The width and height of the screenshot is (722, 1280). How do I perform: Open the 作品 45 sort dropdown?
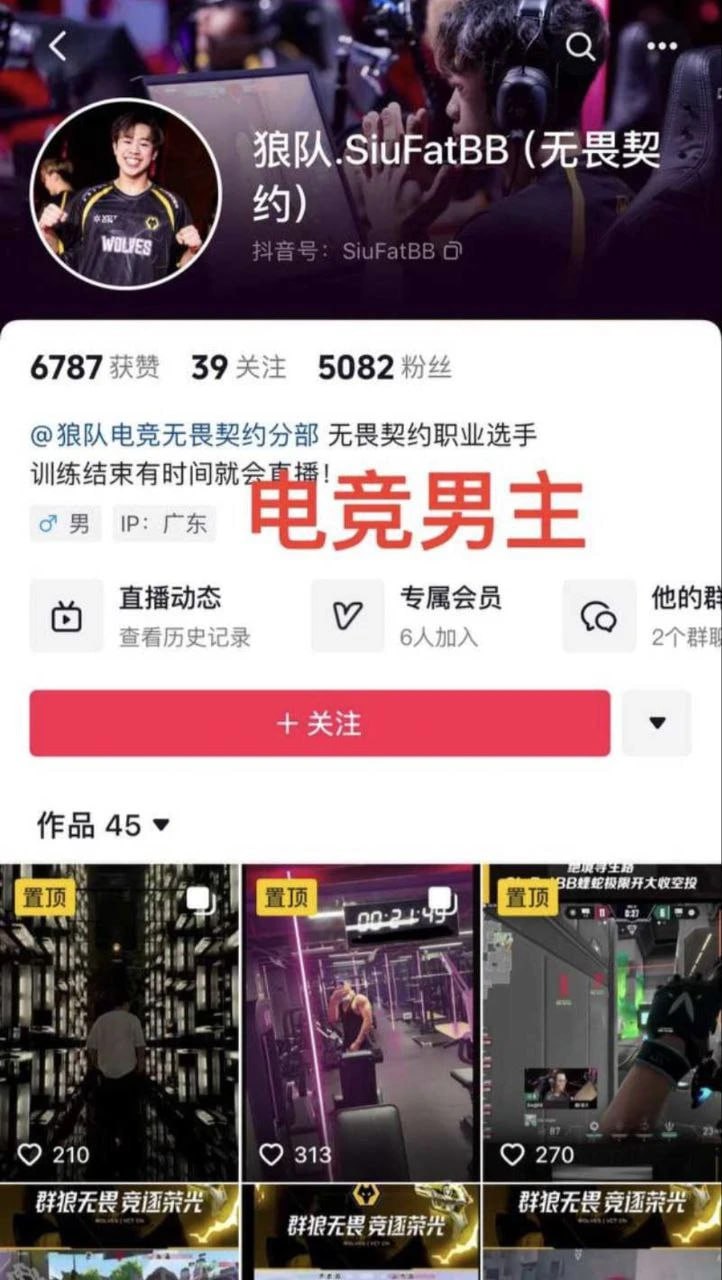click(104, 825)
